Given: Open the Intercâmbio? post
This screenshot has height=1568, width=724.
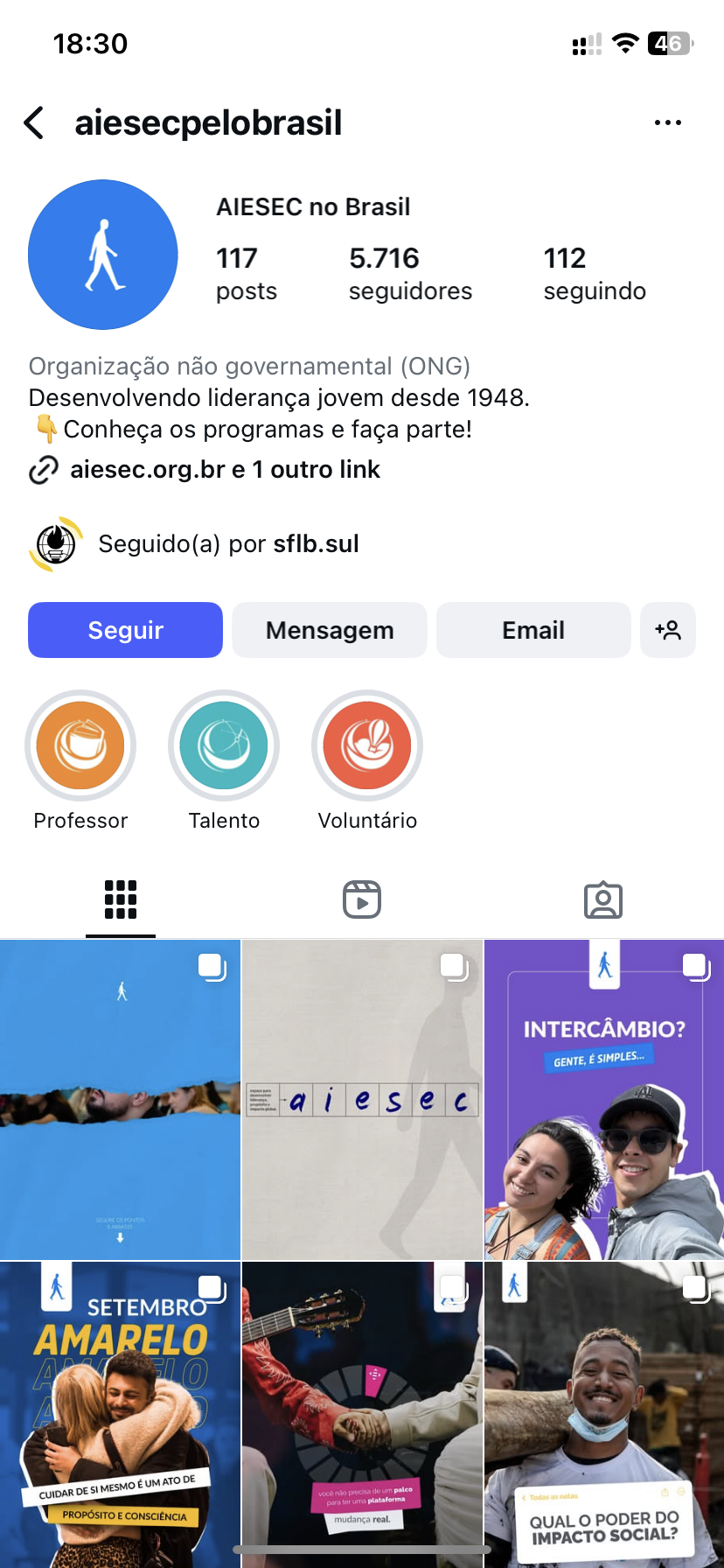Looking at the screenshot, I should tap(603, 1100).
